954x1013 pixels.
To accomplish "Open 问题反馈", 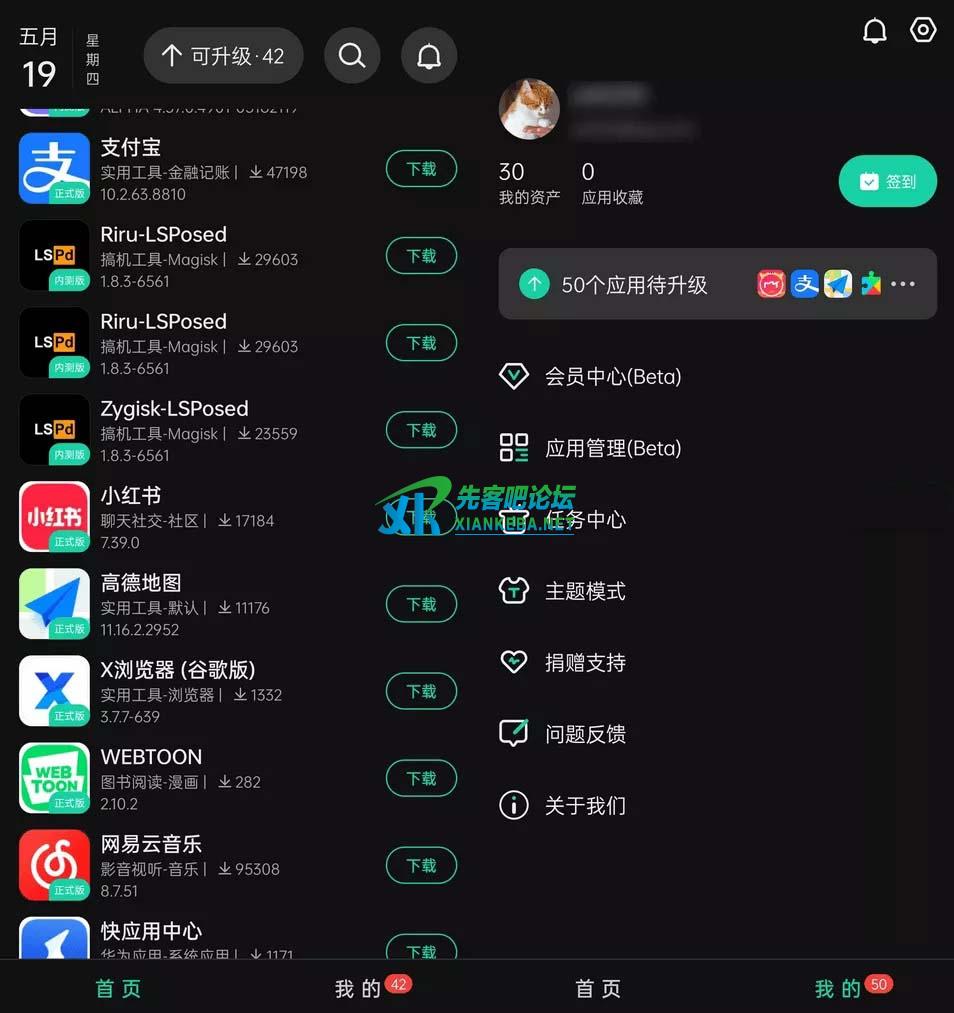I will click(x=585, y=734).
